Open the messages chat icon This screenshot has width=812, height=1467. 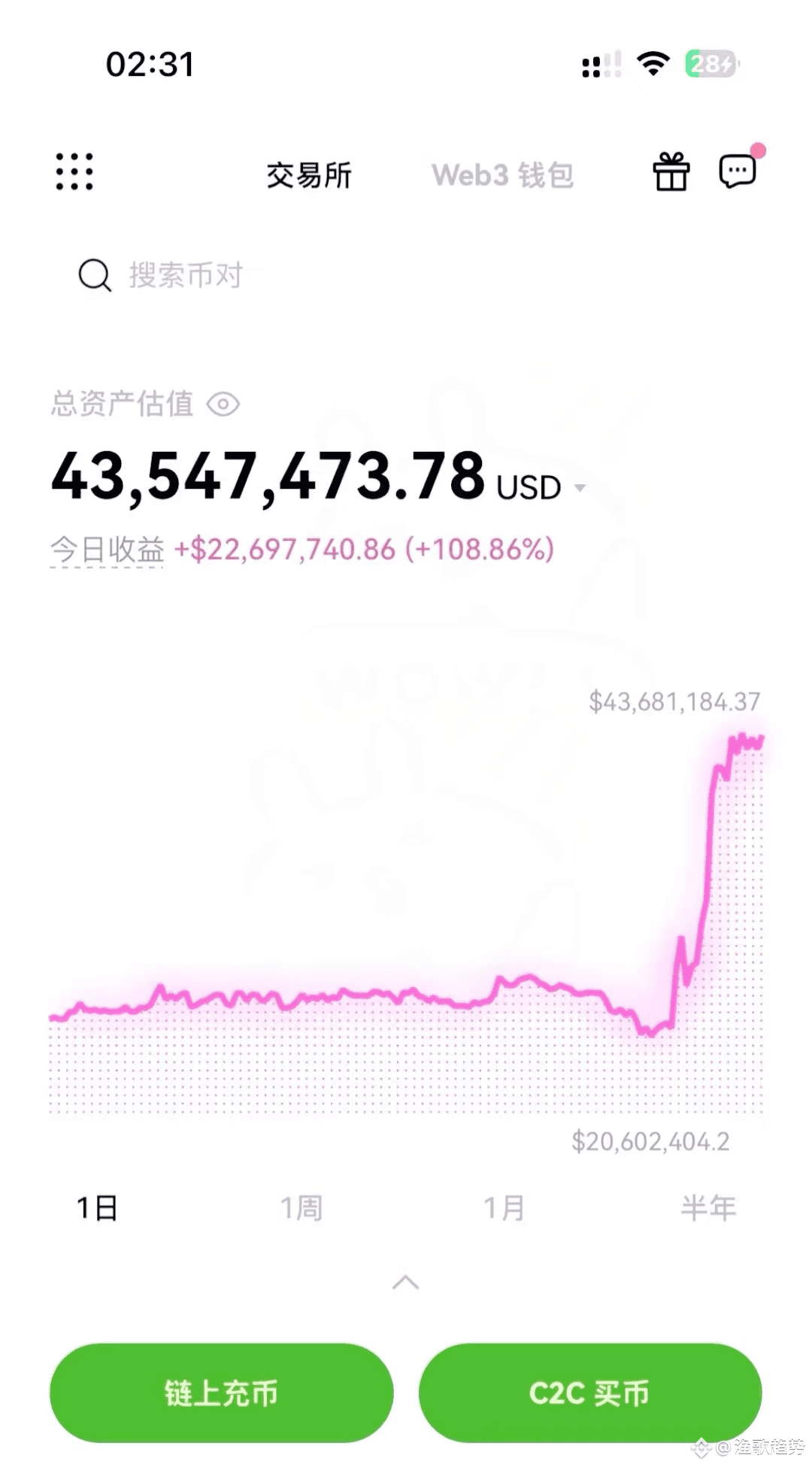click(738, 170)
